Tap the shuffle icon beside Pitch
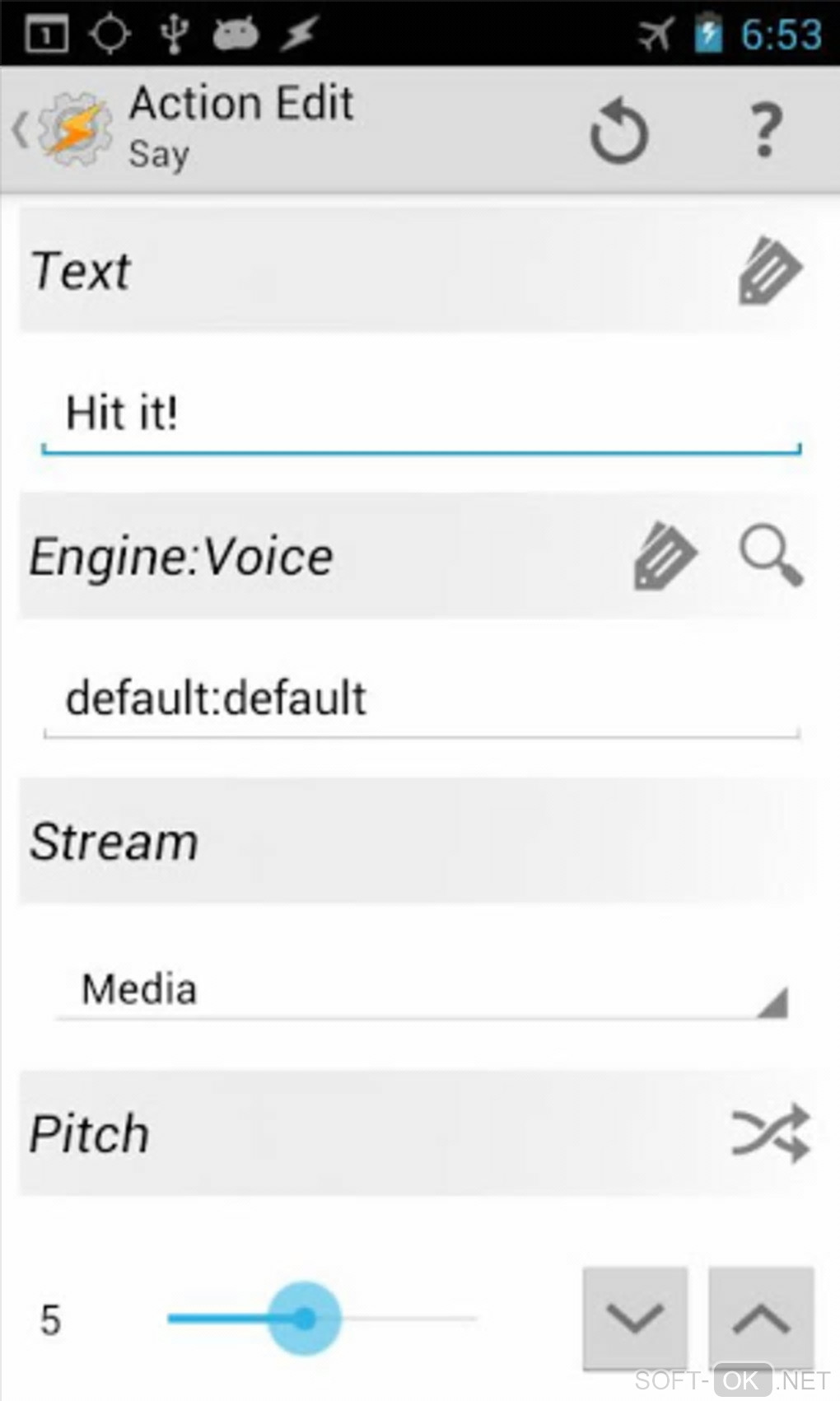Screen dimensions: 840x1401 click(771, 1133)
